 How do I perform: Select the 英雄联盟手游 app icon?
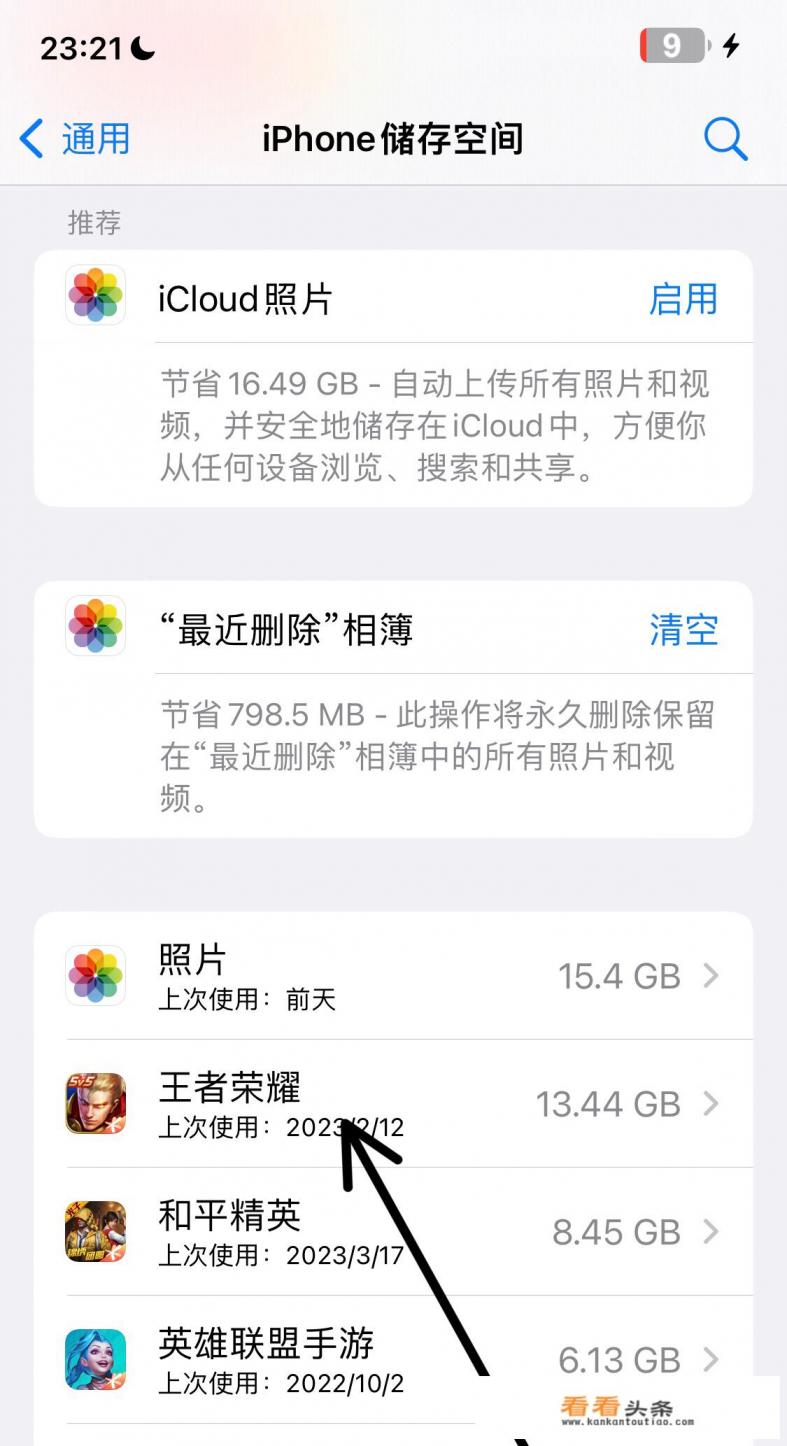[95, 1360]
